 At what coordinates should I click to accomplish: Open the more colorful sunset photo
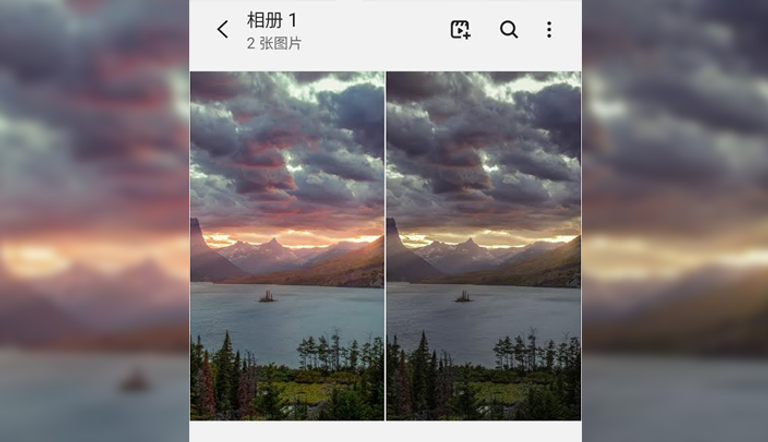287,245
